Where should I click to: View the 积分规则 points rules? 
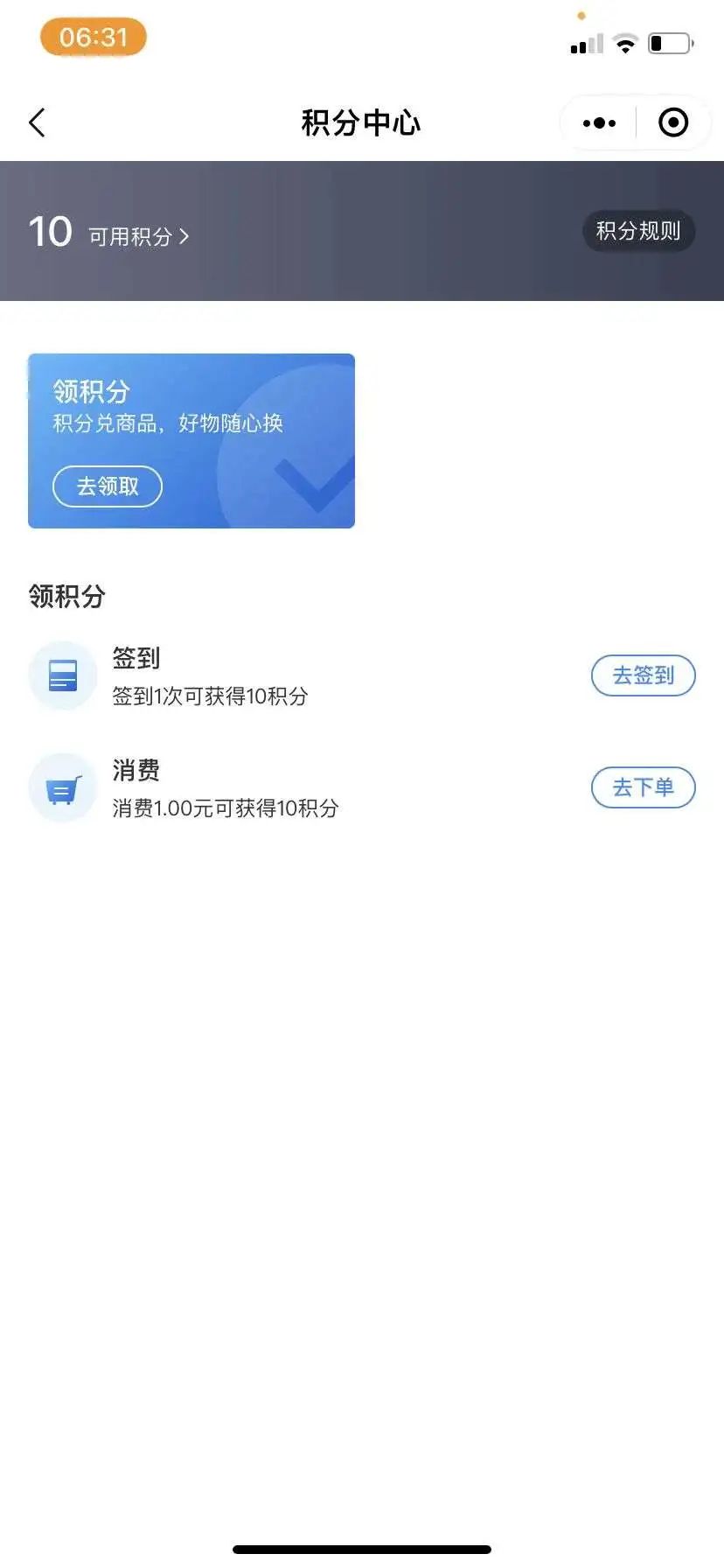point(638,231)
